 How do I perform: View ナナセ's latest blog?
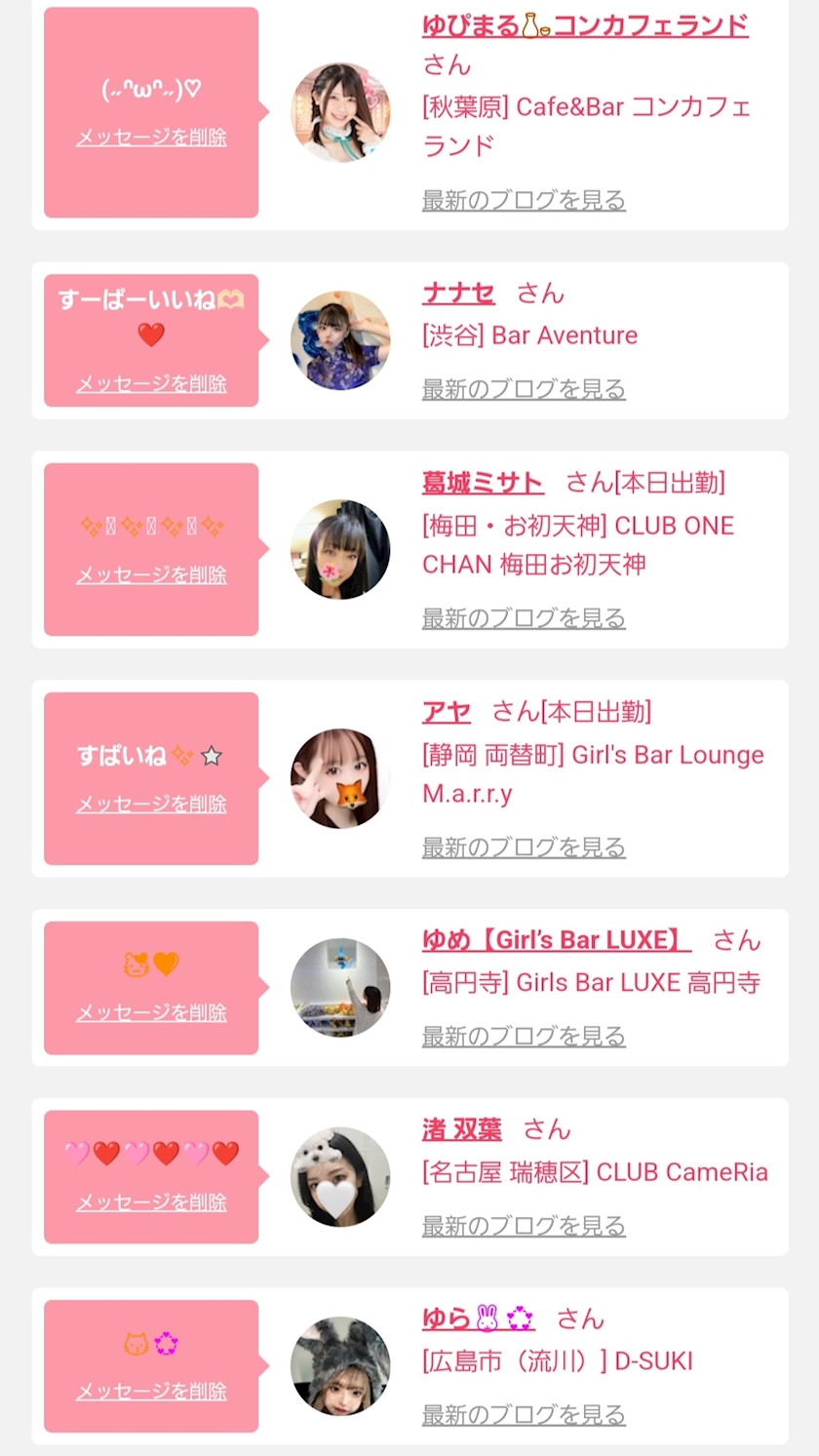click(524, 389)
